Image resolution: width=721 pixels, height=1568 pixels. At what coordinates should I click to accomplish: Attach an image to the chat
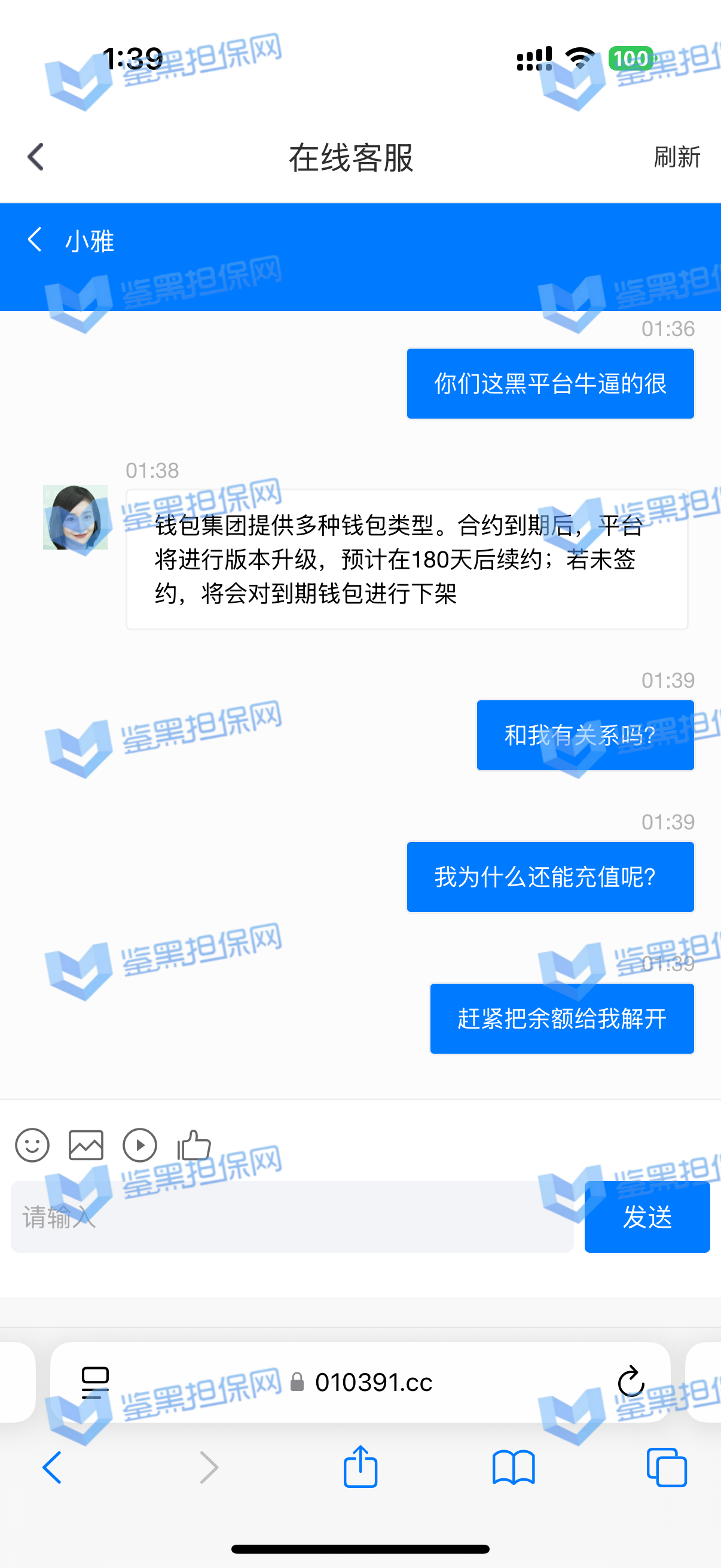85,1145
